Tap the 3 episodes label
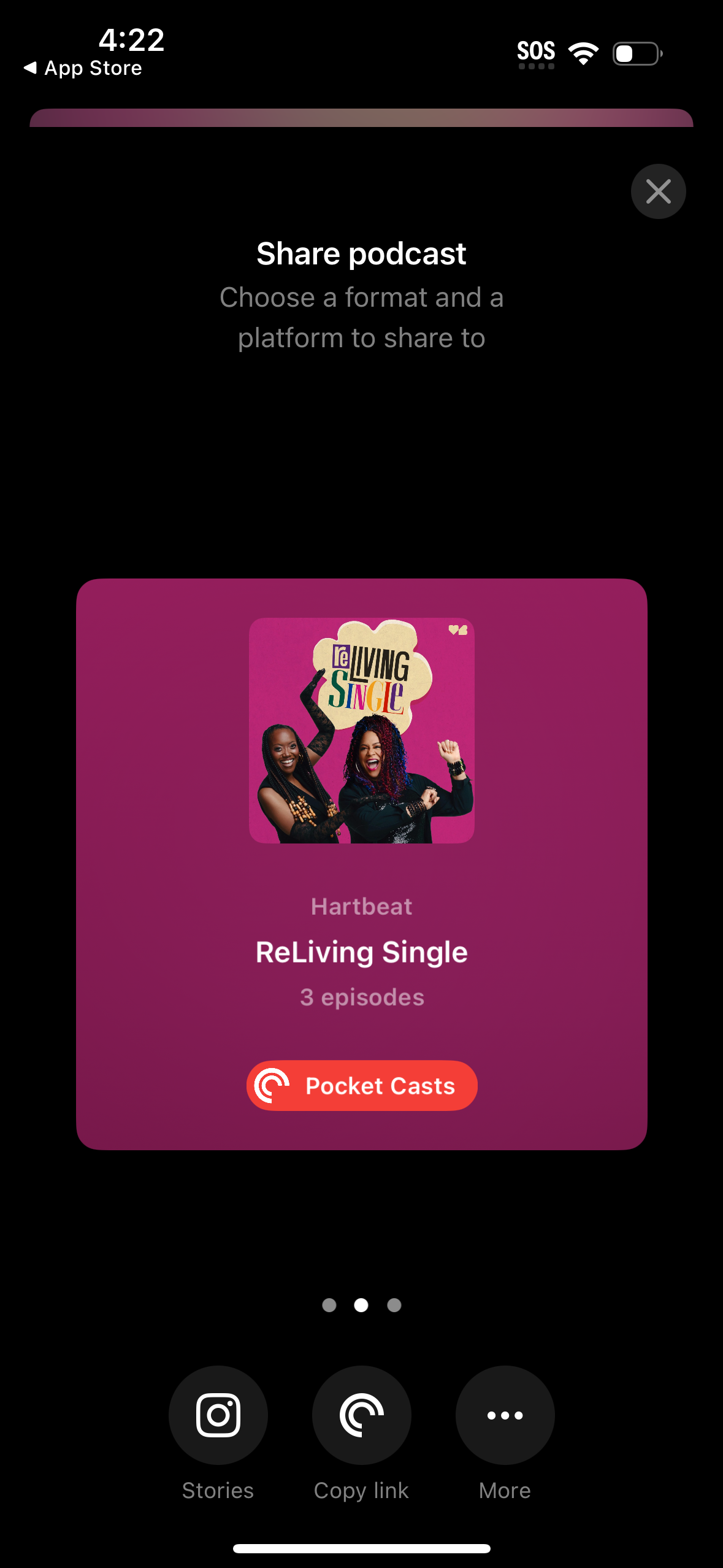 coord(361,997)
